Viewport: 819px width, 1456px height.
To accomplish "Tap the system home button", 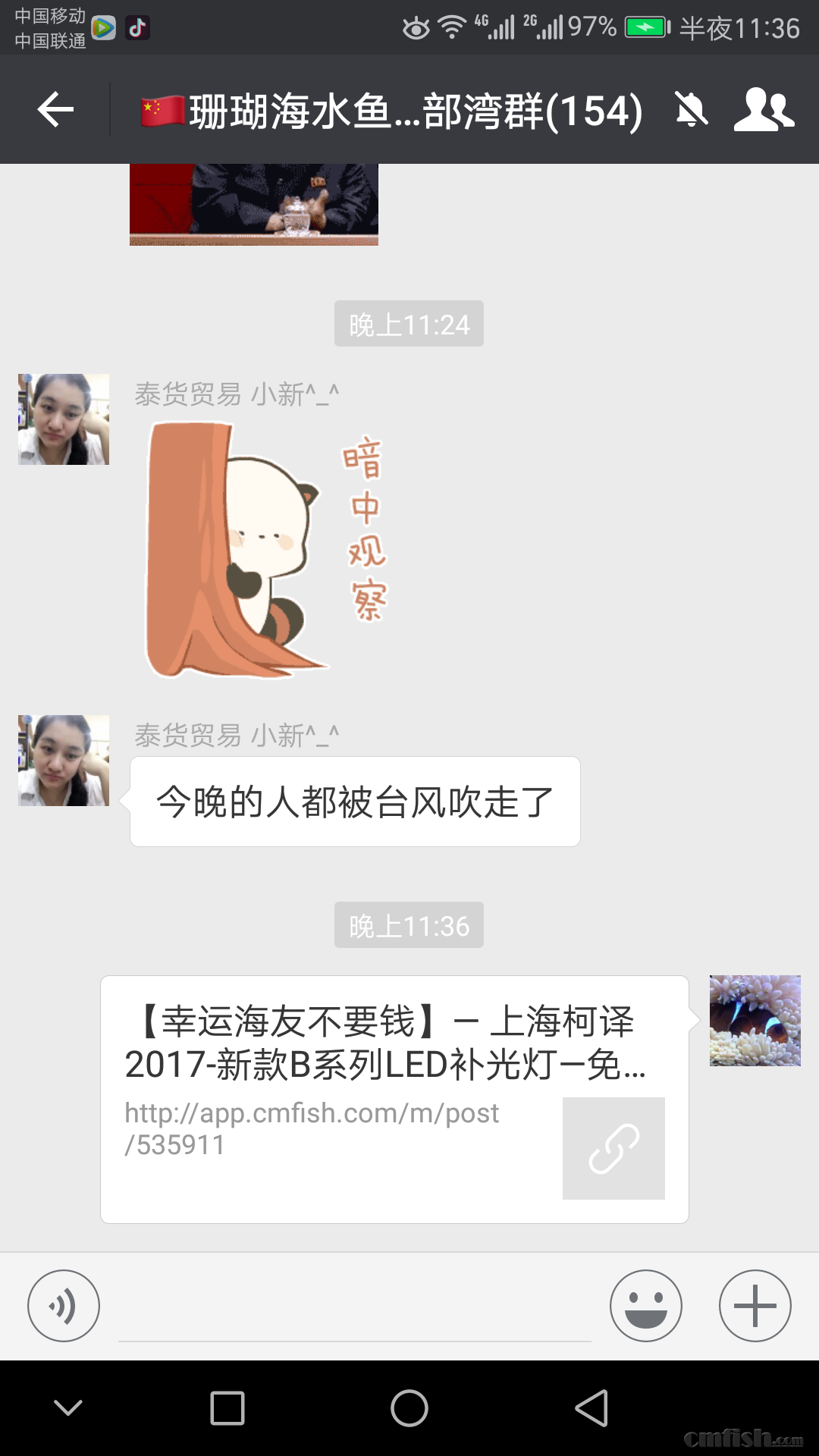I will [409, 1409].
